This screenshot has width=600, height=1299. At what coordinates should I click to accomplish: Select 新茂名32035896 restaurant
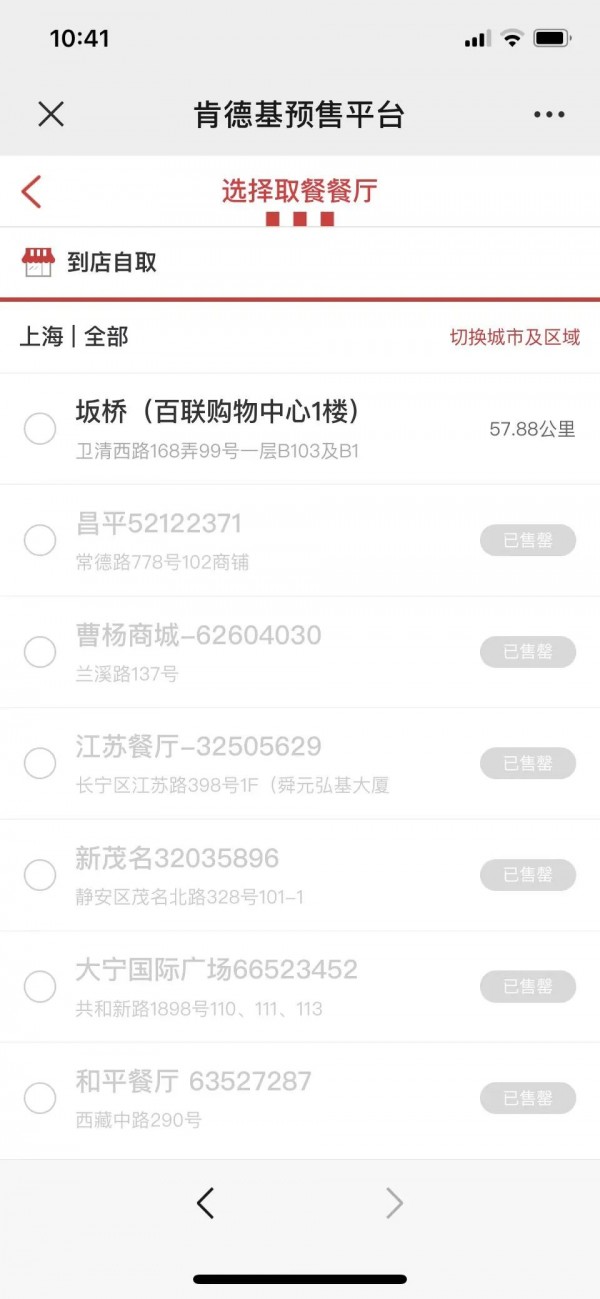300,876
